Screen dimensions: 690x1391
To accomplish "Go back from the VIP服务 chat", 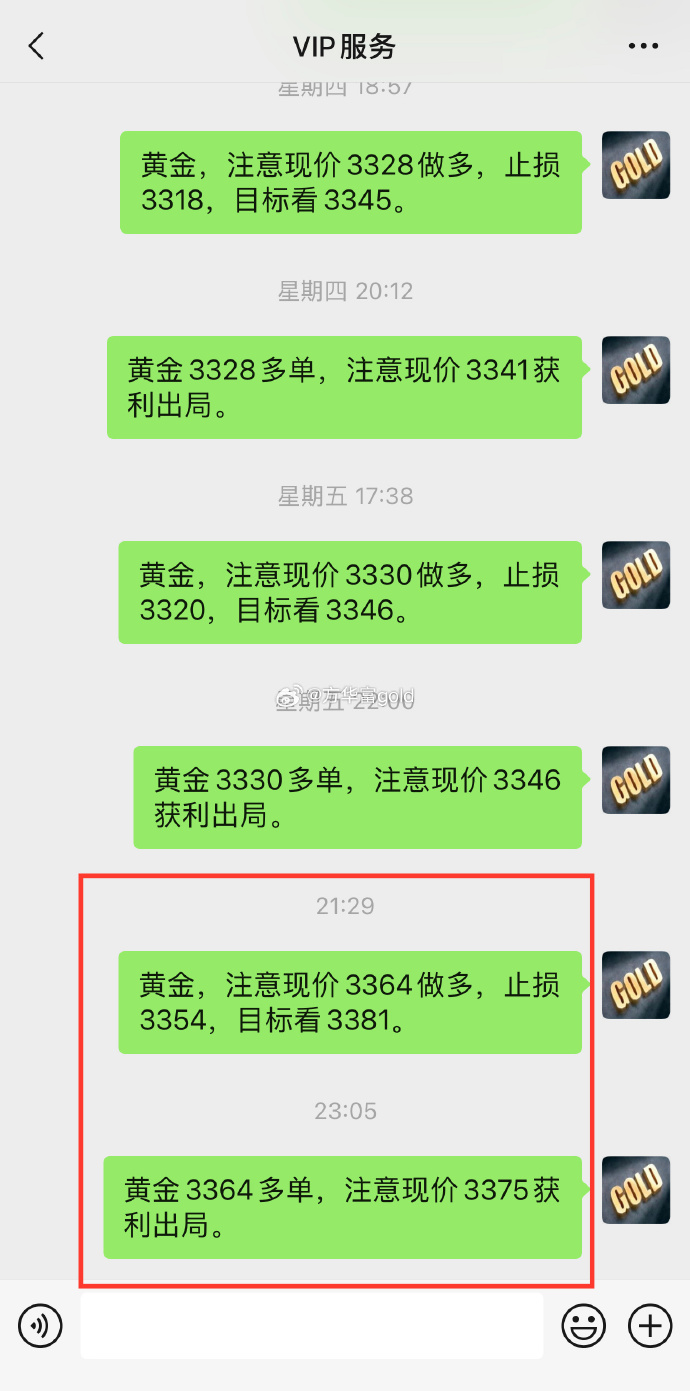I will tap(36, 46).
